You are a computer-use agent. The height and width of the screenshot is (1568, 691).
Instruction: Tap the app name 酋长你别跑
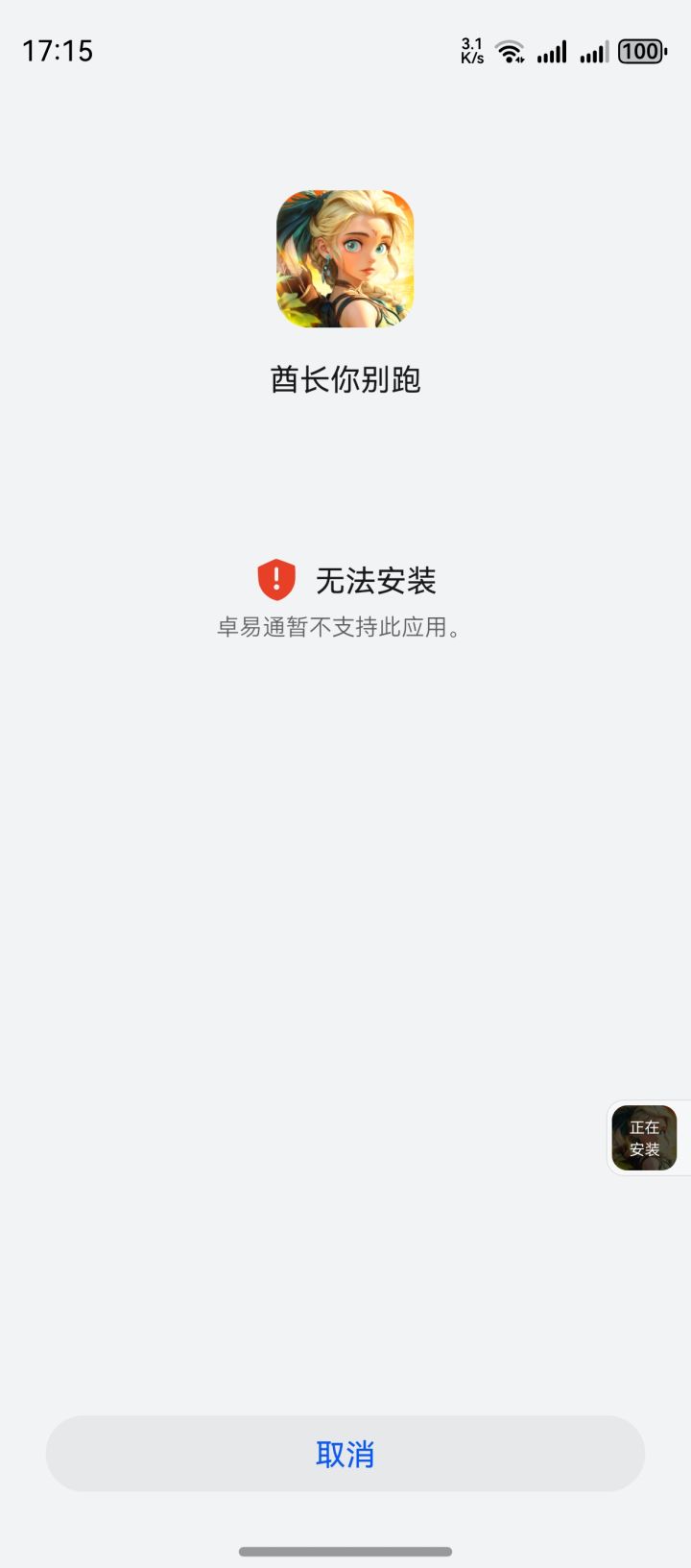click(345, 379)
